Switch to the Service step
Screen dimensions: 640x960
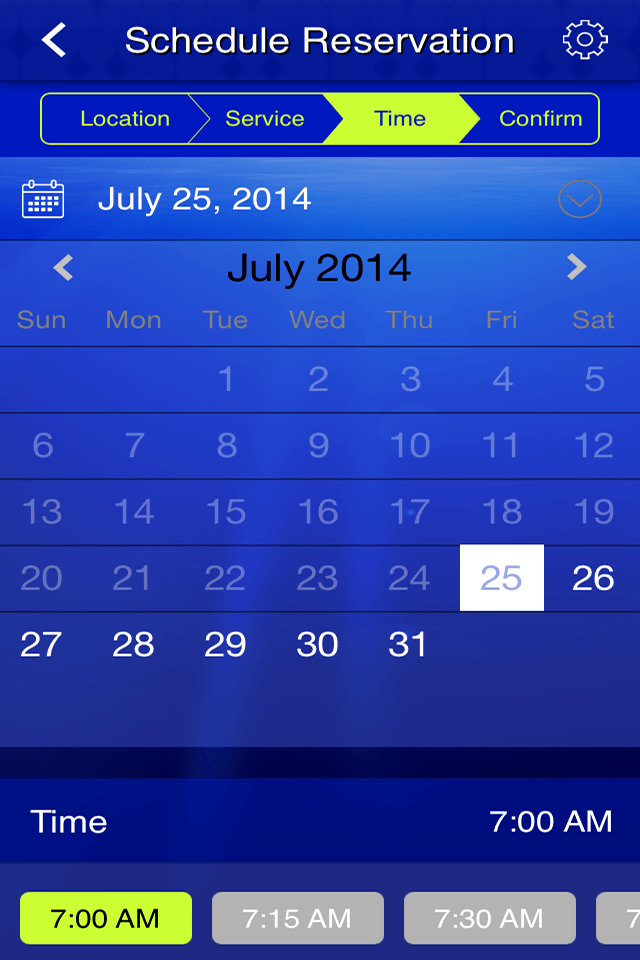[x=264, y=119]
